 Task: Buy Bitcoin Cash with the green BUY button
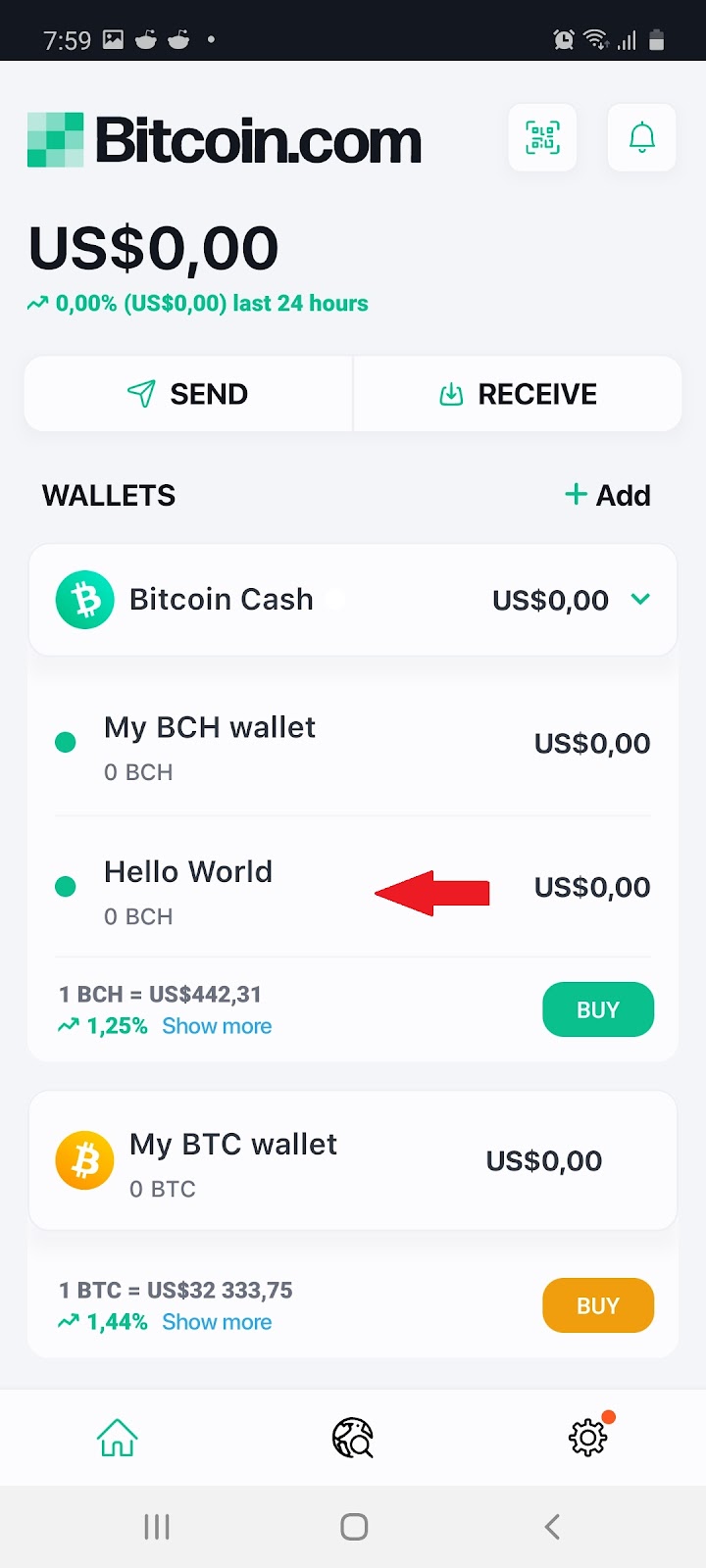pyautogui.click(x=597, y=1009)
